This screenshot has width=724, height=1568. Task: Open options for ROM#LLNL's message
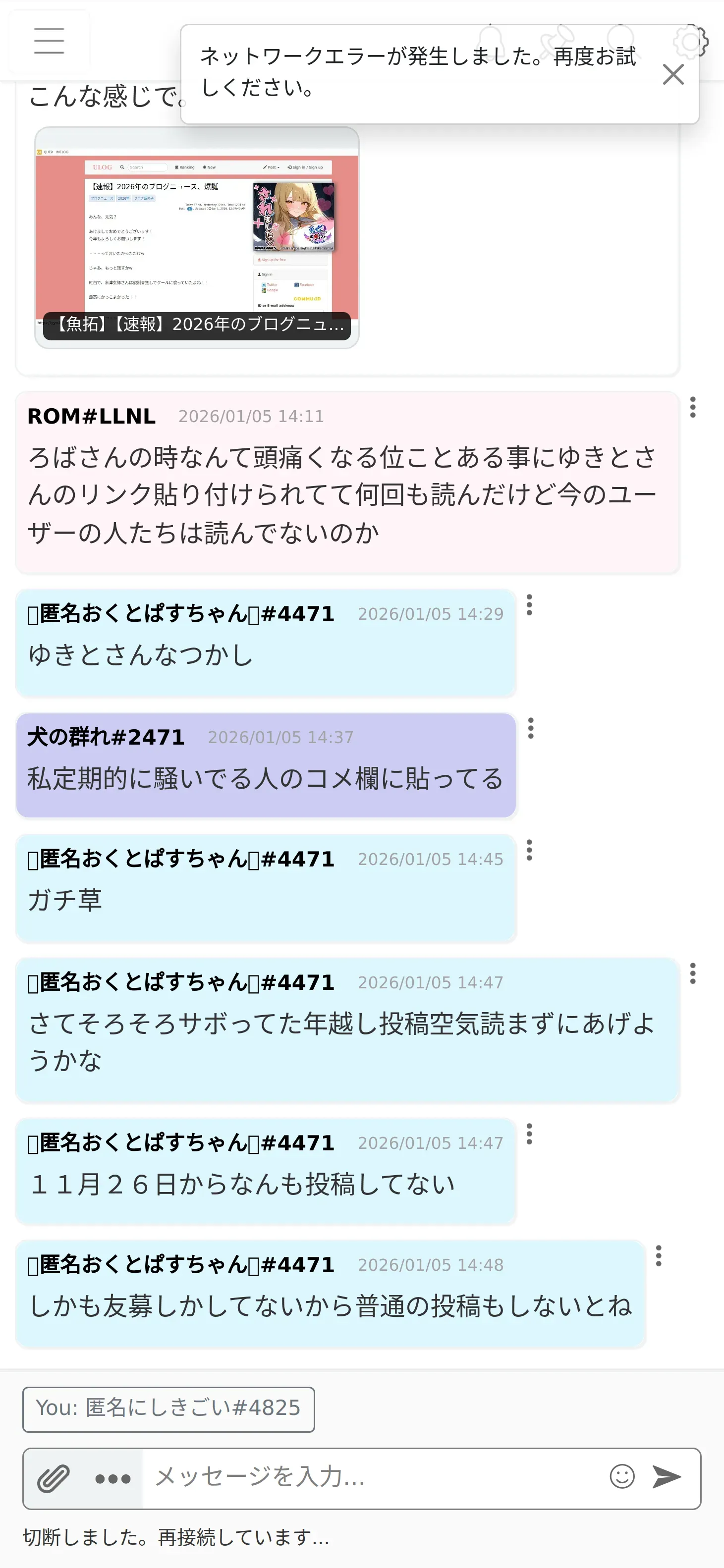coord(692,407)
